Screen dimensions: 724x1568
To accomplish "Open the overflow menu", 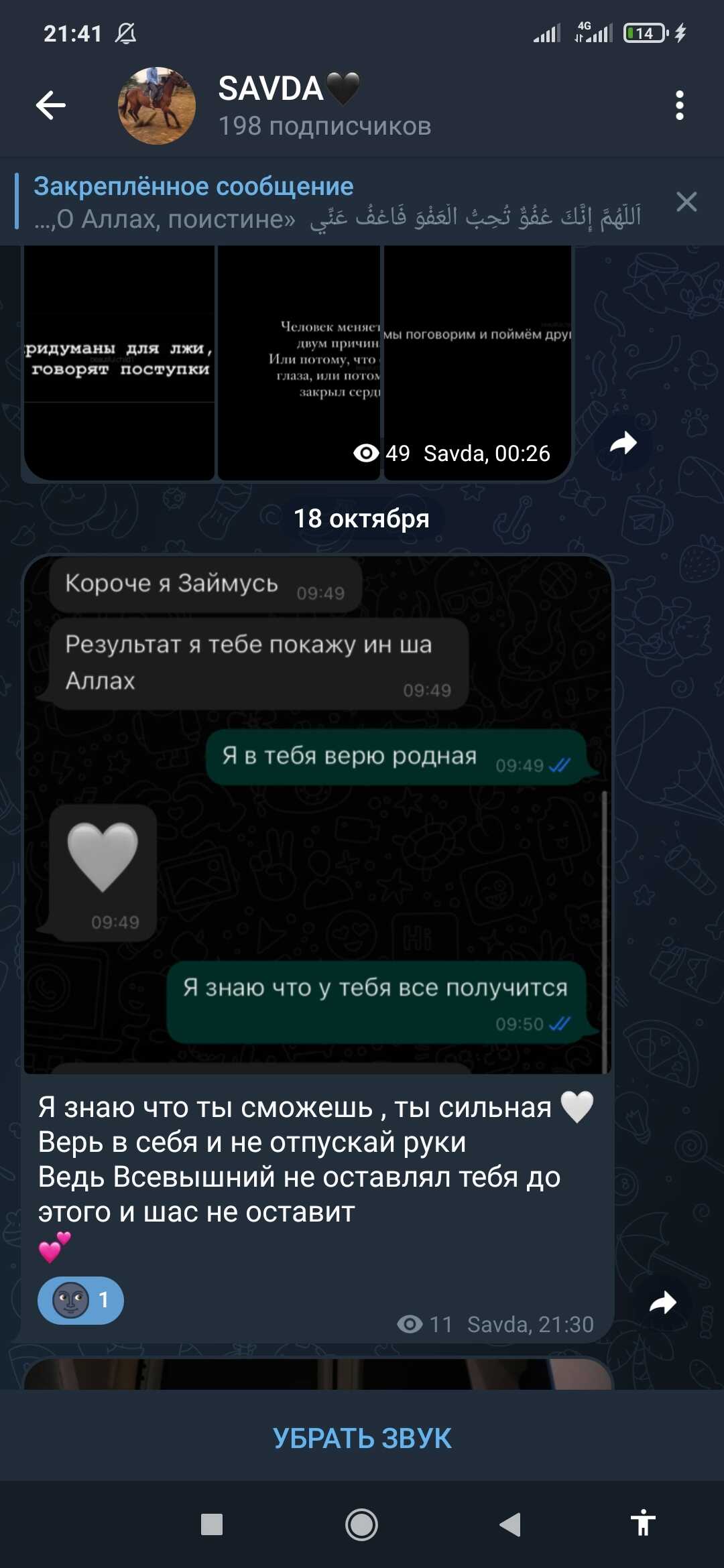I will pos(679,105).
